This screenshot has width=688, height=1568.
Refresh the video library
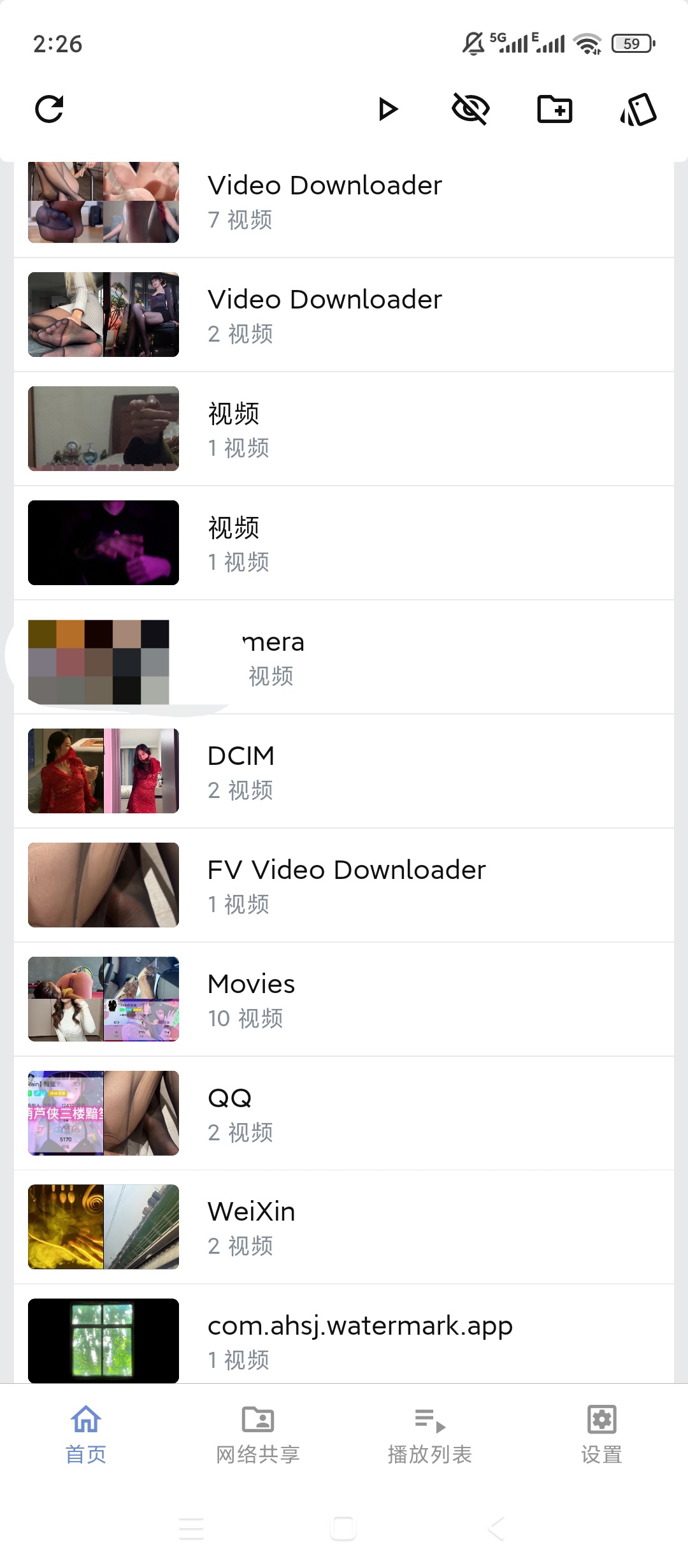point(50,109)
